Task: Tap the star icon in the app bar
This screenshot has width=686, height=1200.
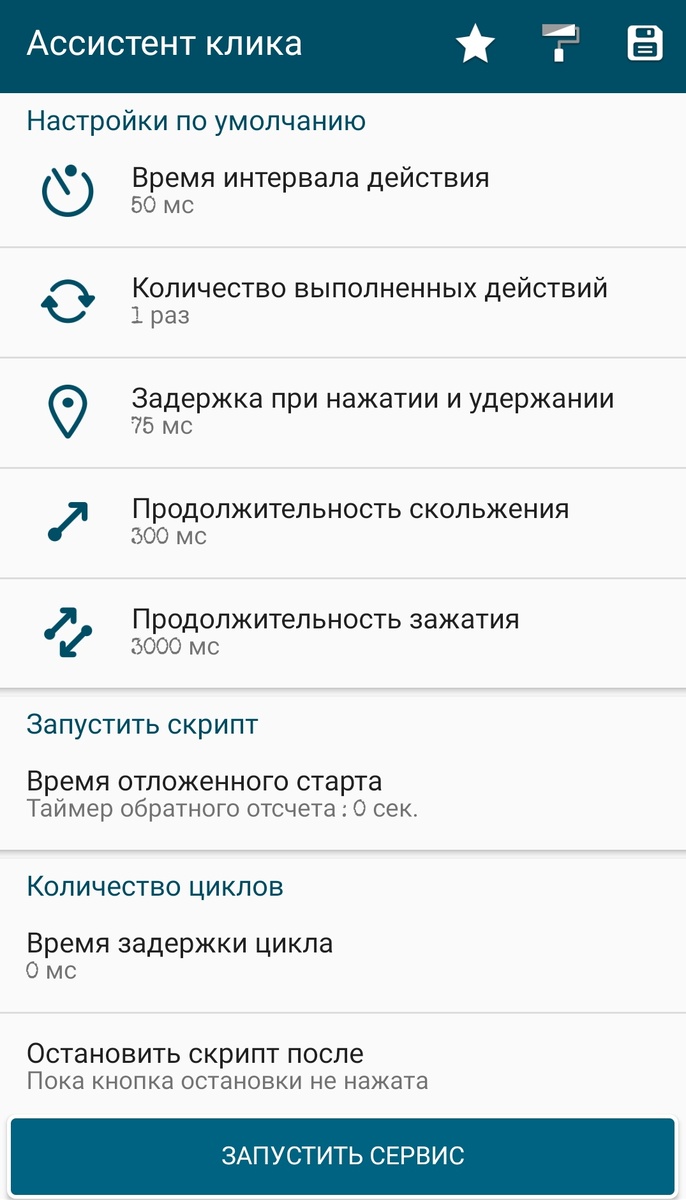Action: (475, 45)
